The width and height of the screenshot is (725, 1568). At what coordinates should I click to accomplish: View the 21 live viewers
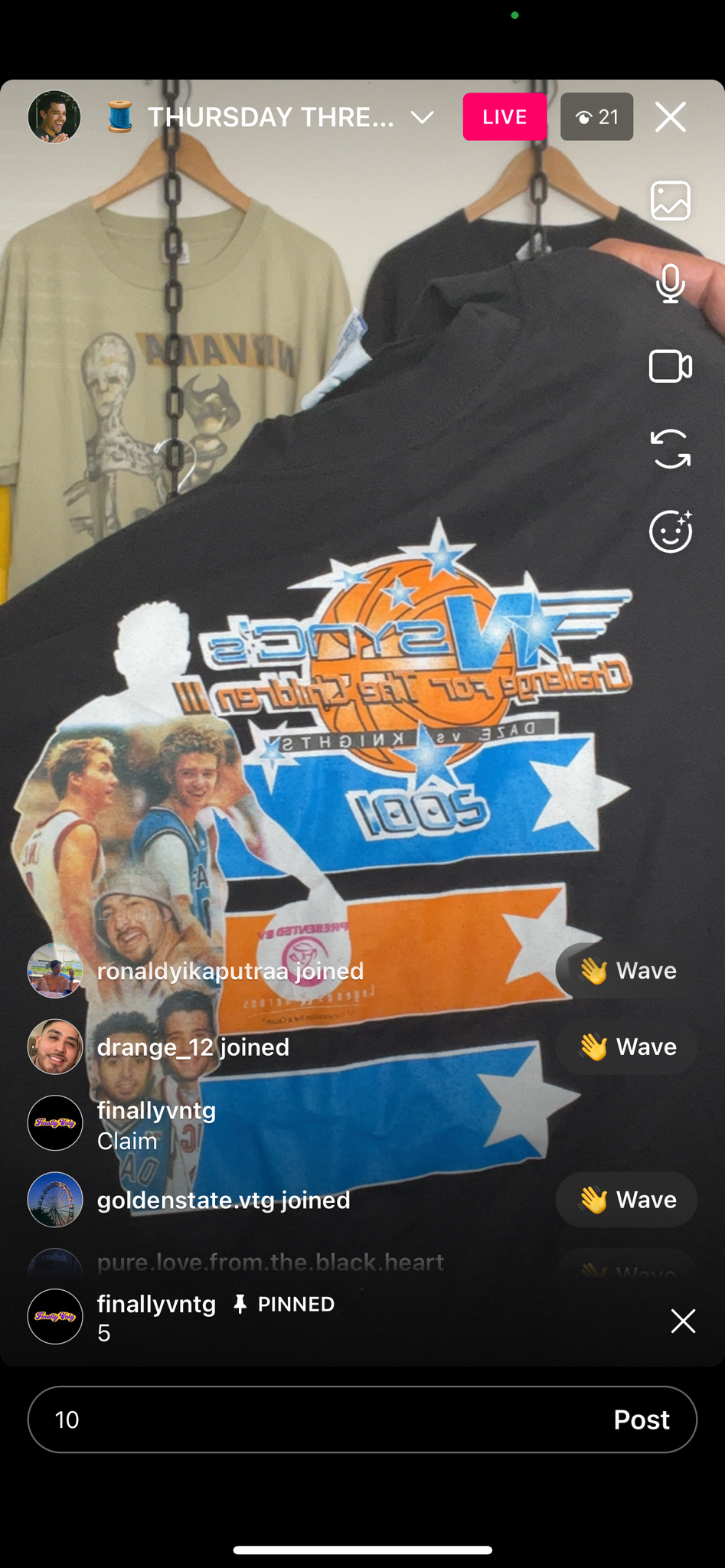pos(596,117)
